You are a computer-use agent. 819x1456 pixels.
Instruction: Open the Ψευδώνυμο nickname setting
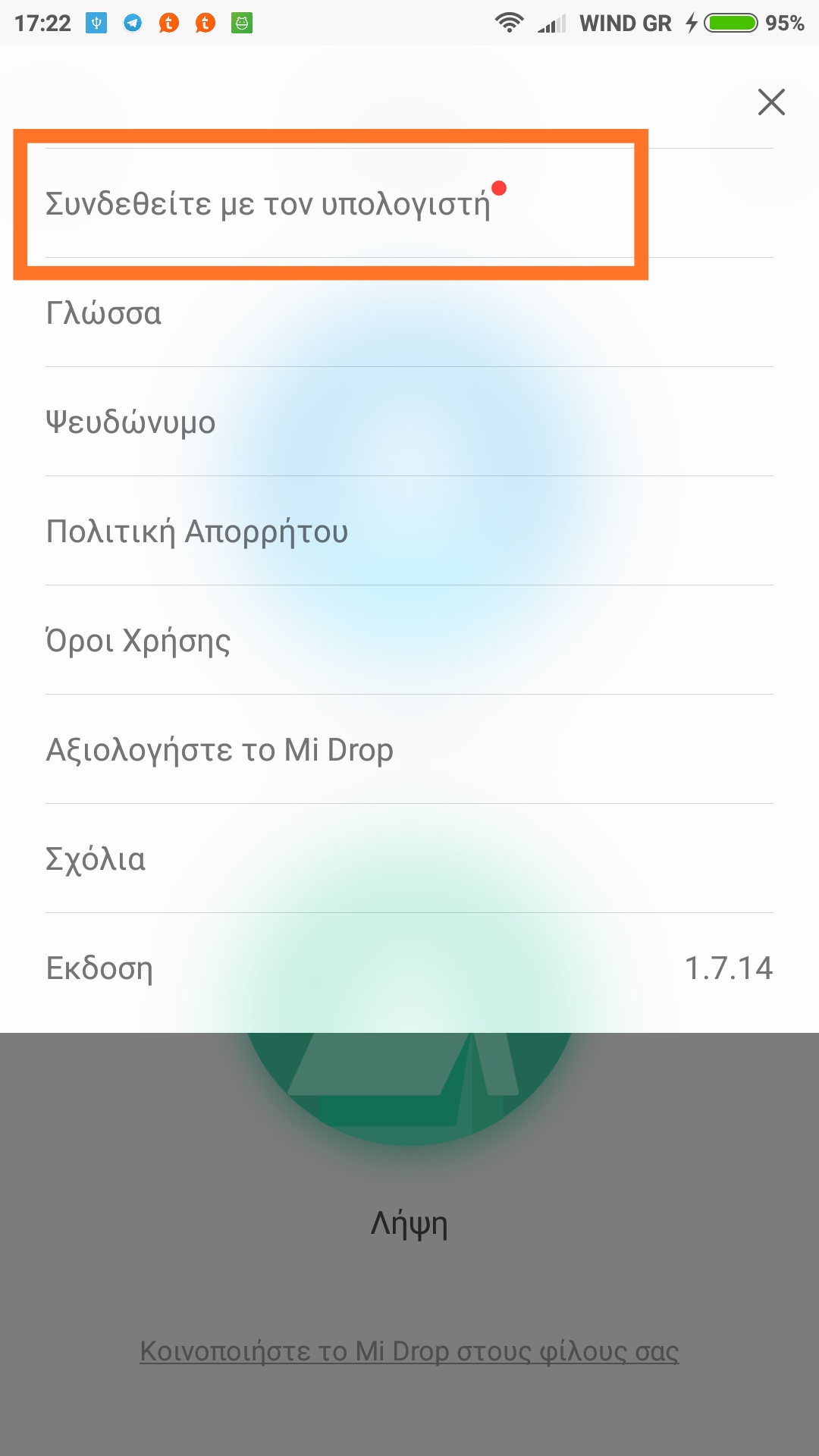130,422
